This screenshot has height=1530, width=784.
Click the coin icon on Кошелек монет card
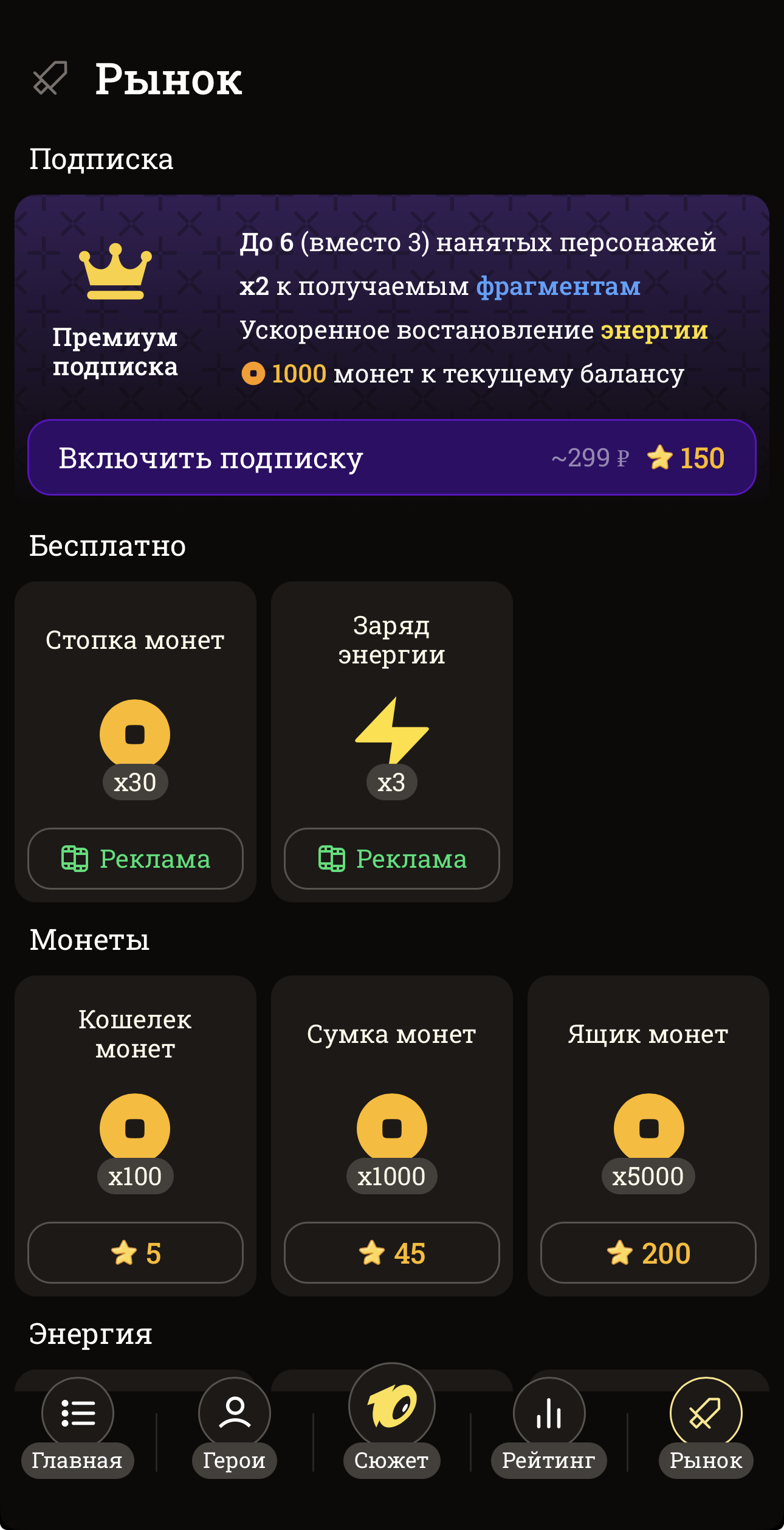[135, 1126]
